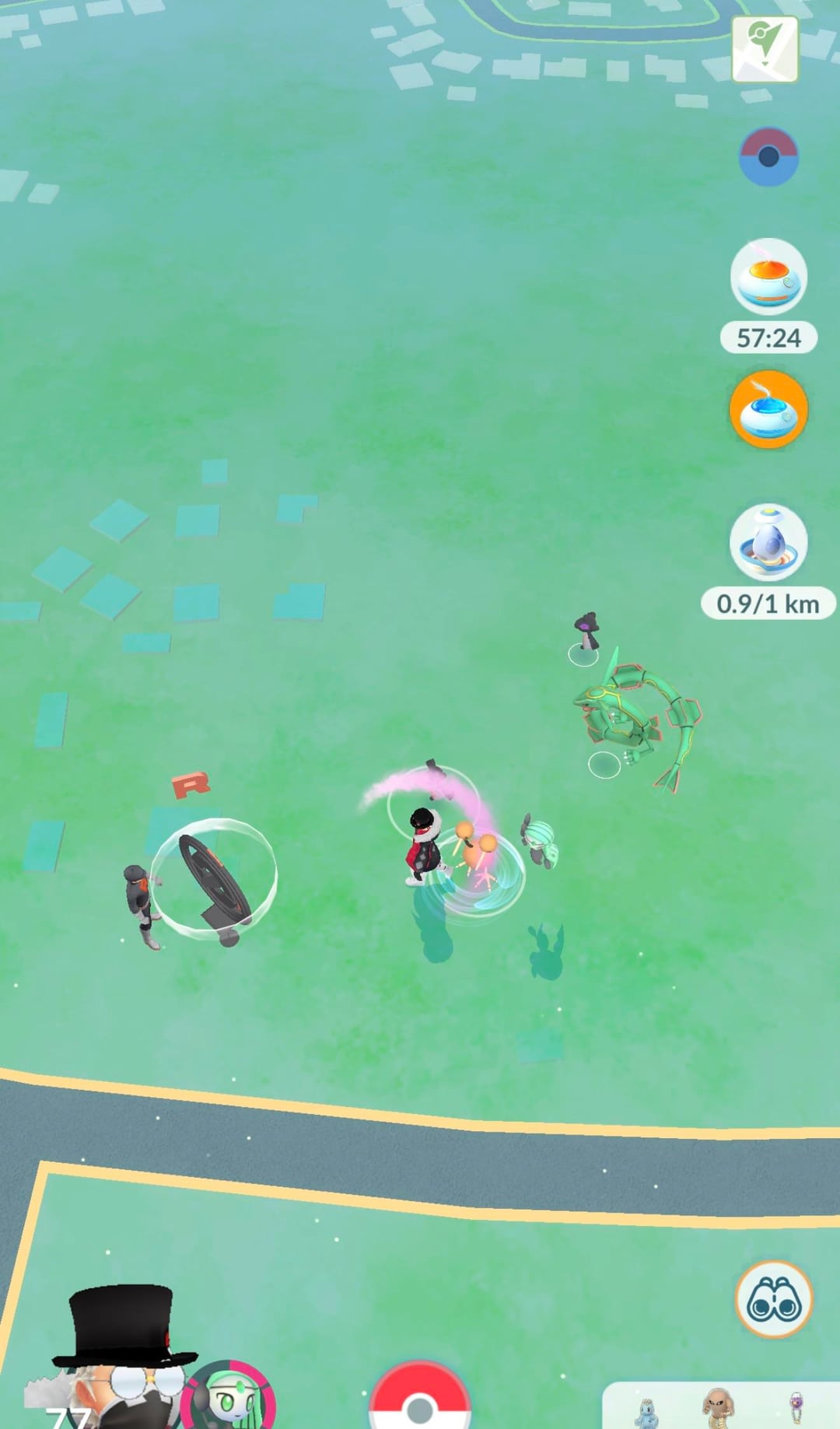Open the main menu Poké Ball
The image size is (840, 1429).
[420, 1400]
